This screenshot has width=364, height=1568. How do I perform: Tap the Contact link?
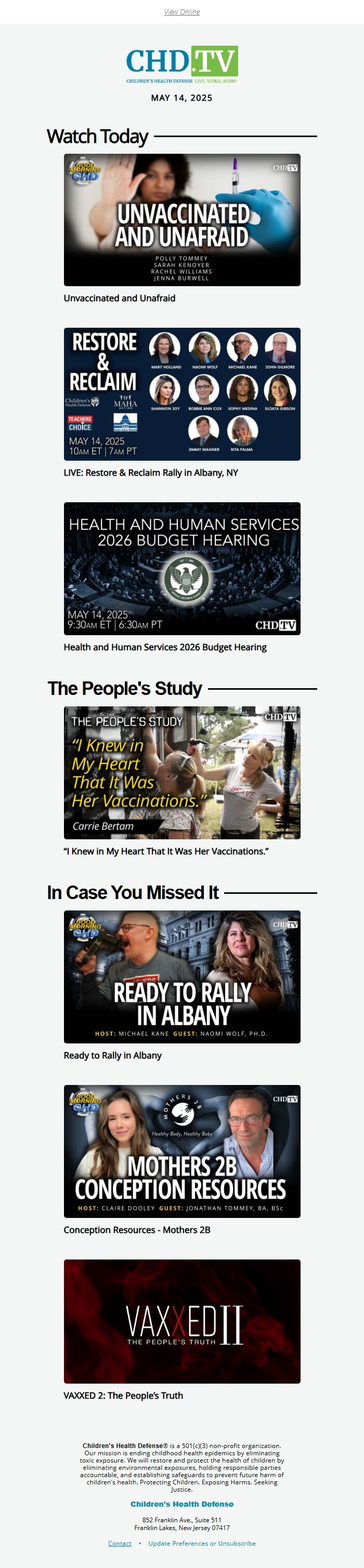(x=120, y=1543)
